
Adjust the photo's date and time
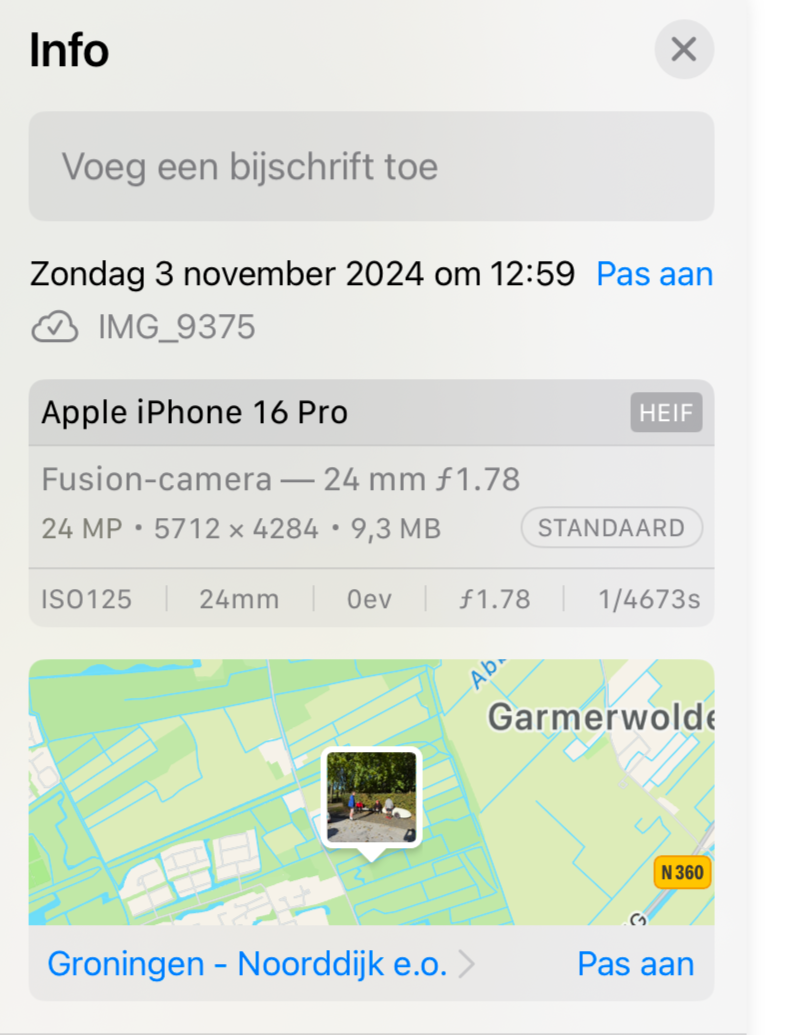(x=654, y=273)
